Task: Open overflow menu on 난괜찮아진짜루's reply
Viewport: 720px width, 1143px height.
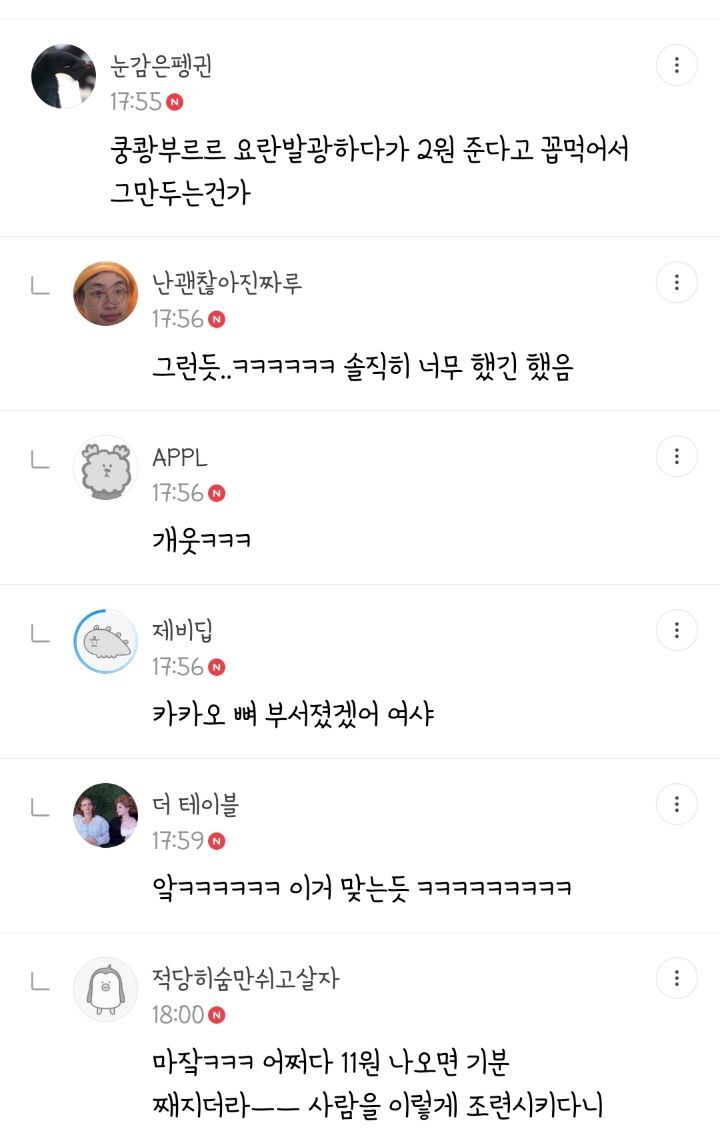Action: 677,283
